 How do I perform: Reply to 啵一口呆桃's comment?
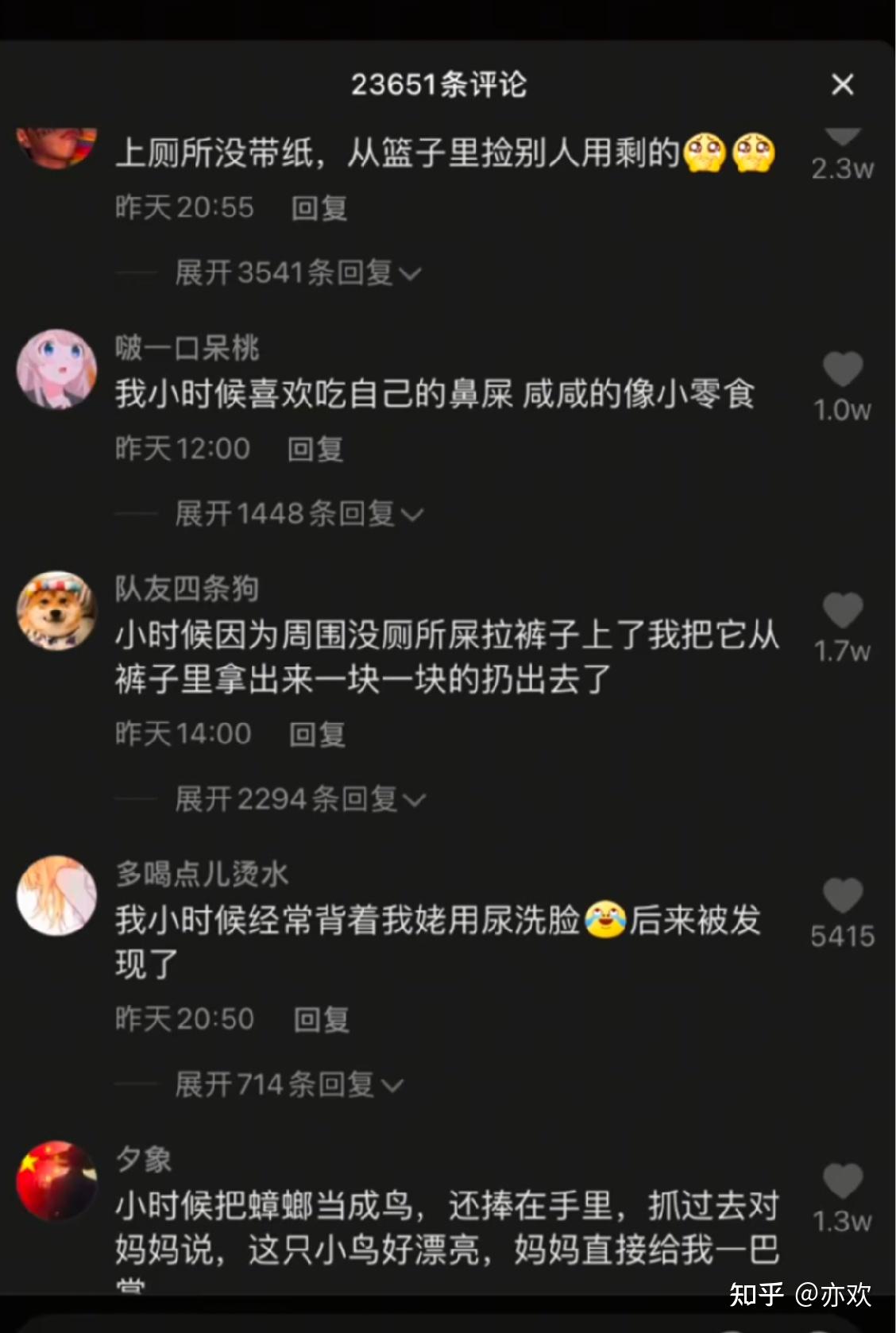(x=315, y=450)
